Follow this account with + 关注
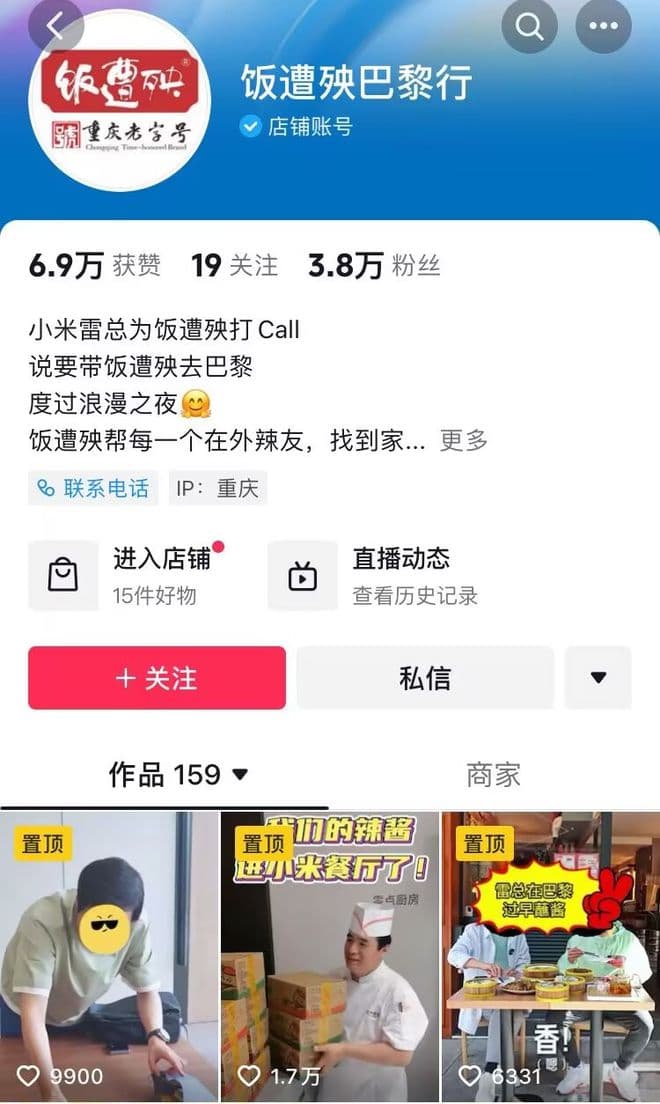Screen dimensions: 660x1104 coord(157,678)
